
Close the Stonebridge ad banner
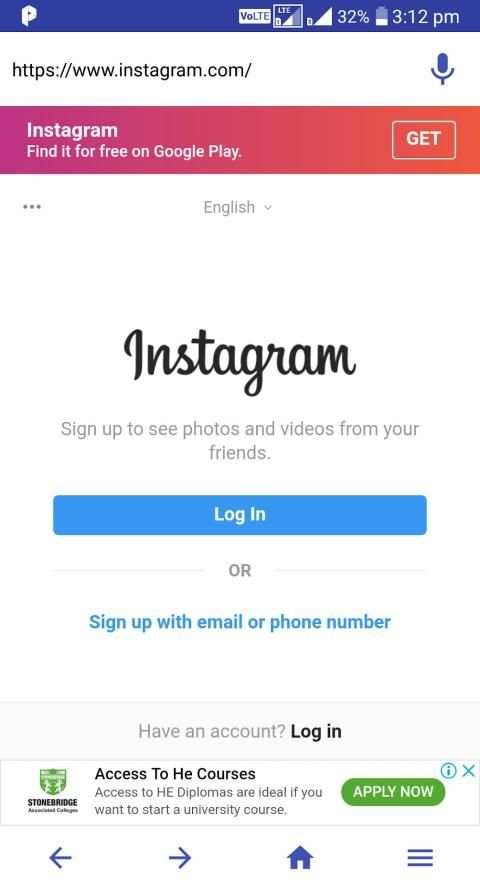[x=469, y=770]
